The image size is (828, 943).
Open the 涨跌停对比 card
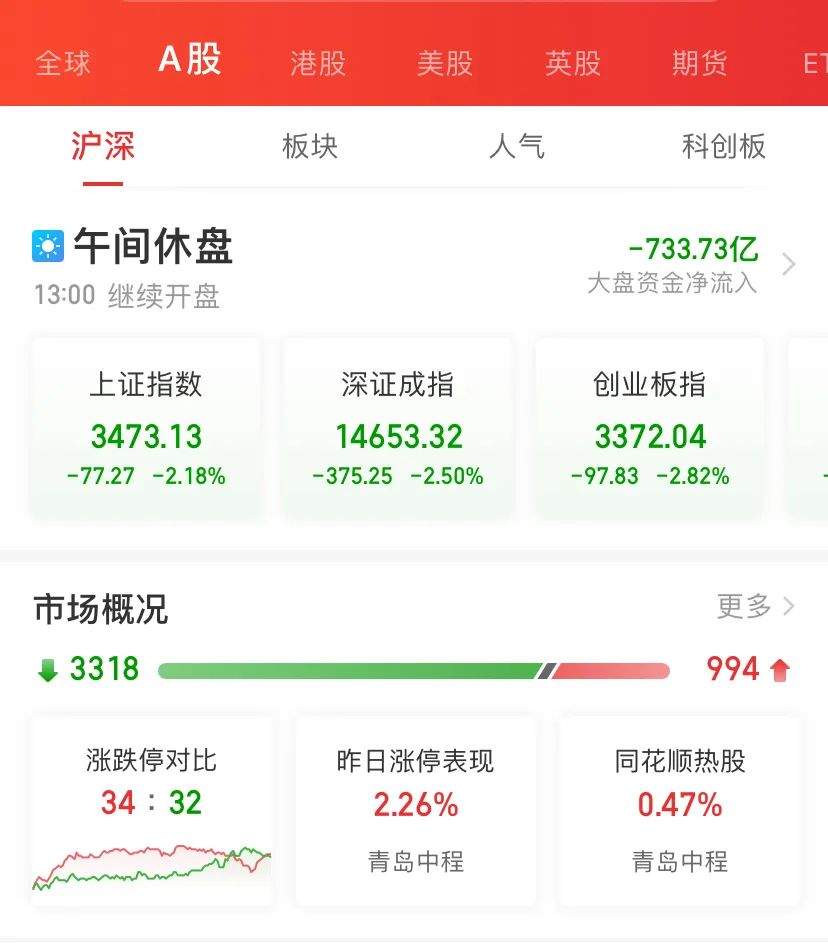pyautogui.click(x=151, y=810)
